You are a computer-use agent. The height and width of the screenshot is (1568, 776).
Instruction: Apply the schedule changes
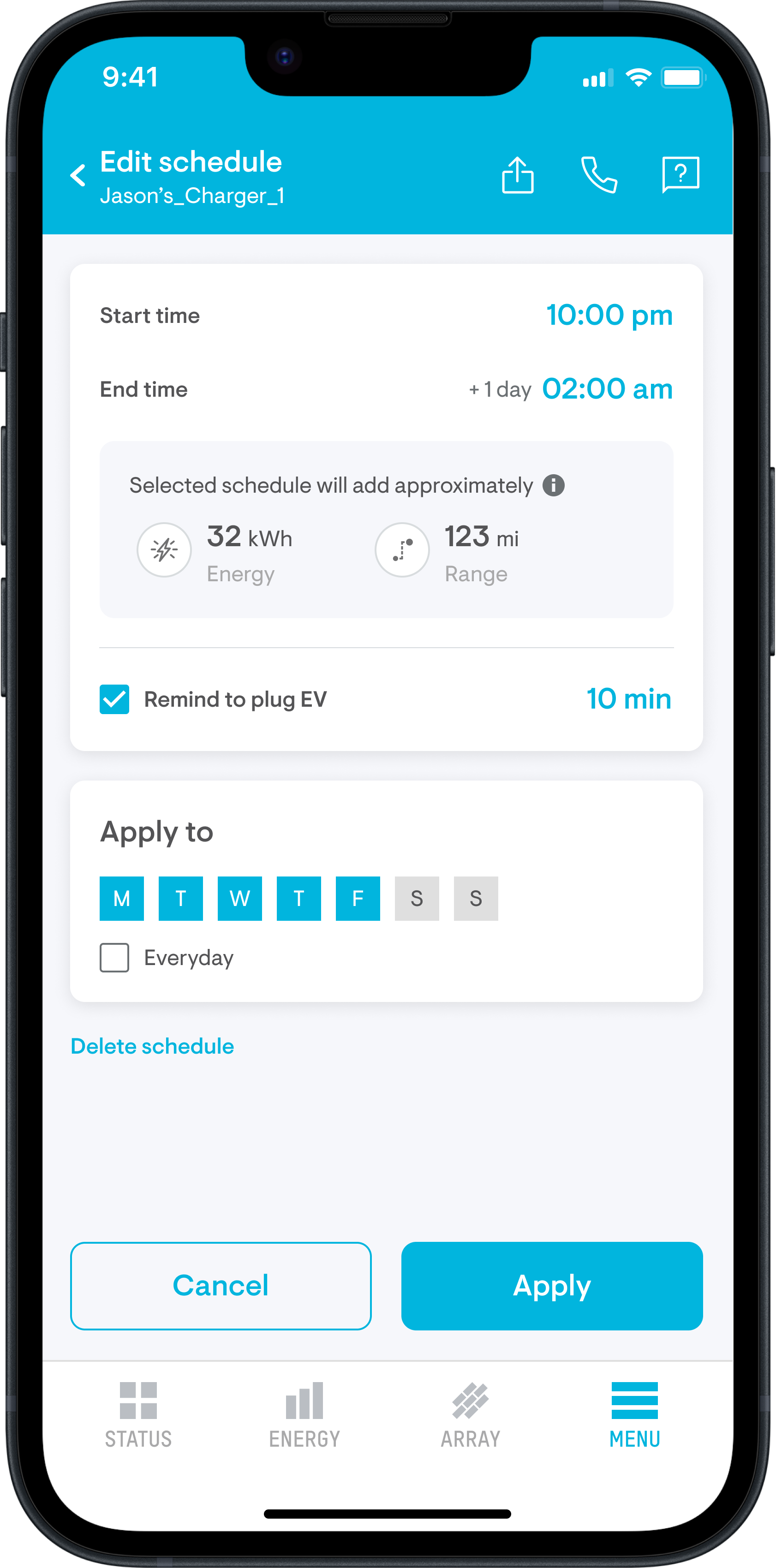tap(552, 1286)
